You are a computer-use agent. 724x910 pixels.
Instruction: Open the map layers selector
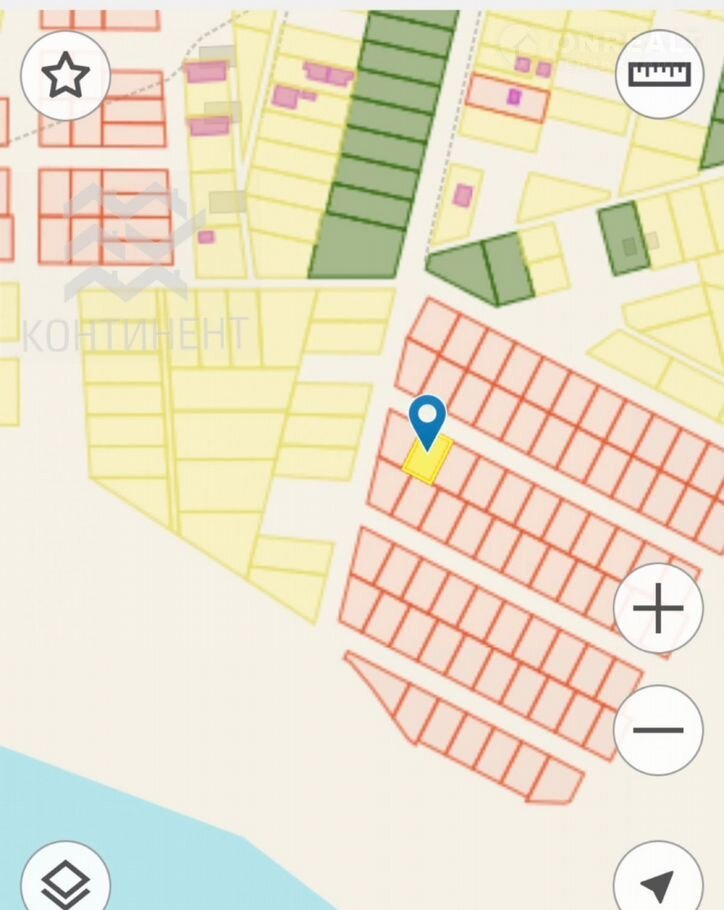pos(65,882)
